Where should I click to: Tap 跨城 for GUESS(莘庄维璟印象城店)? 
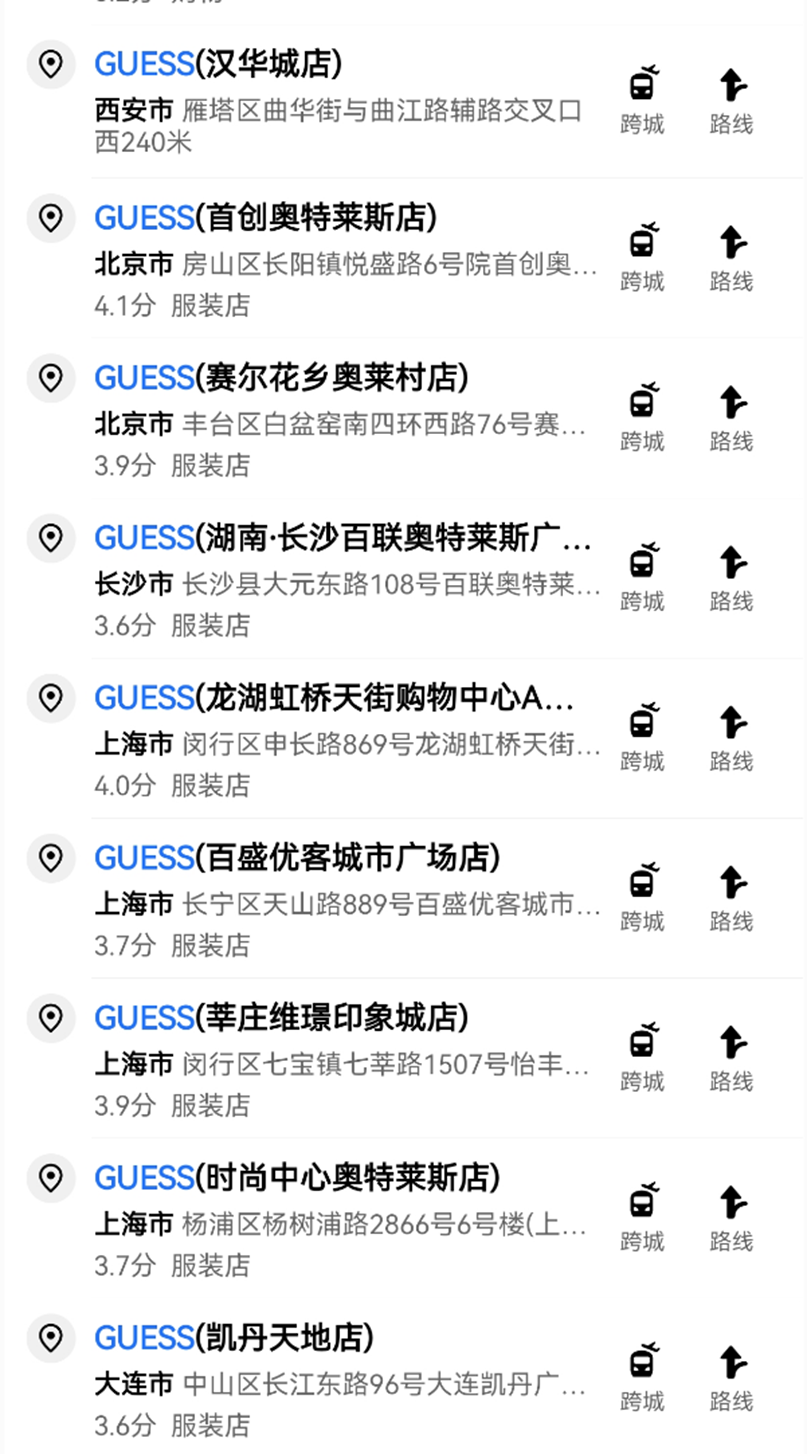pos(642,1057)
